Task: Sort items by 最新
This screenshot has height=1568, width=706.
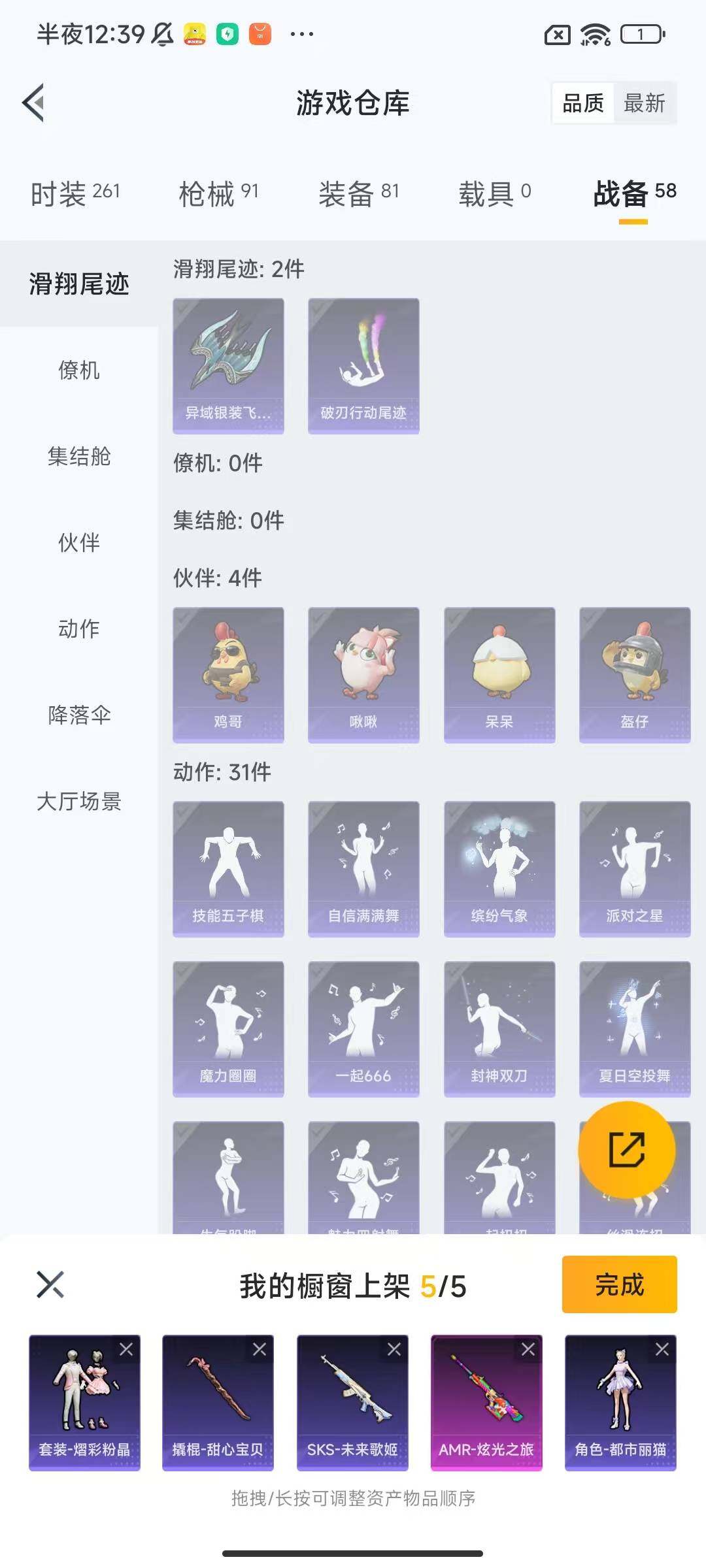Action: coord(644,103)
